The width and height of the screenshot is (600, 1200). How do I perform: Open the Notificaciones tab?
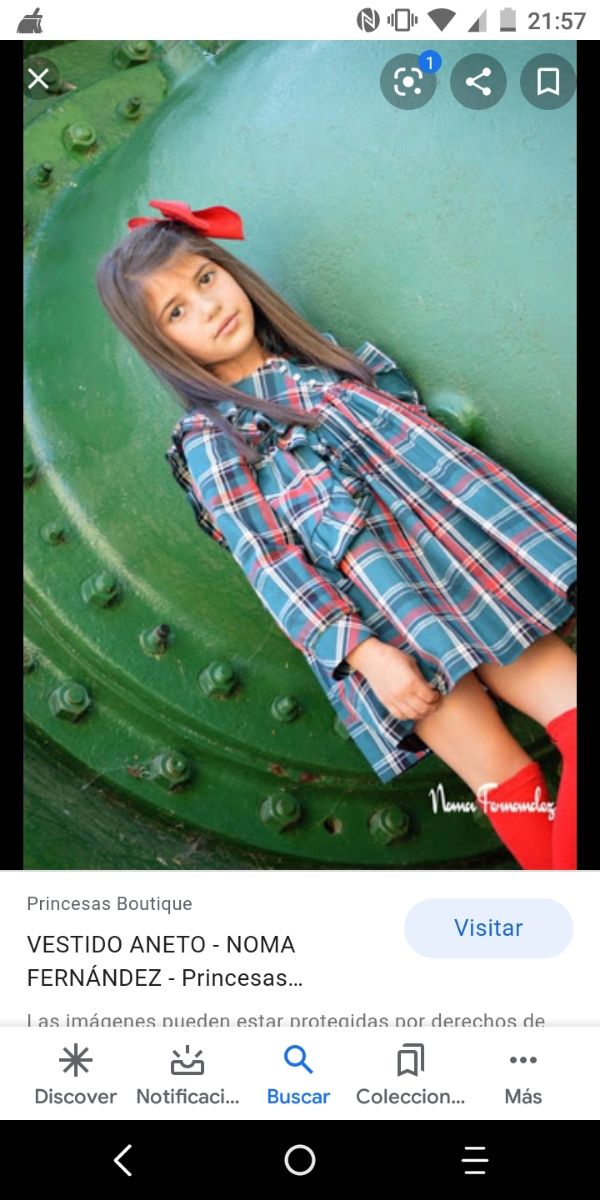[x=188, y=1075]
